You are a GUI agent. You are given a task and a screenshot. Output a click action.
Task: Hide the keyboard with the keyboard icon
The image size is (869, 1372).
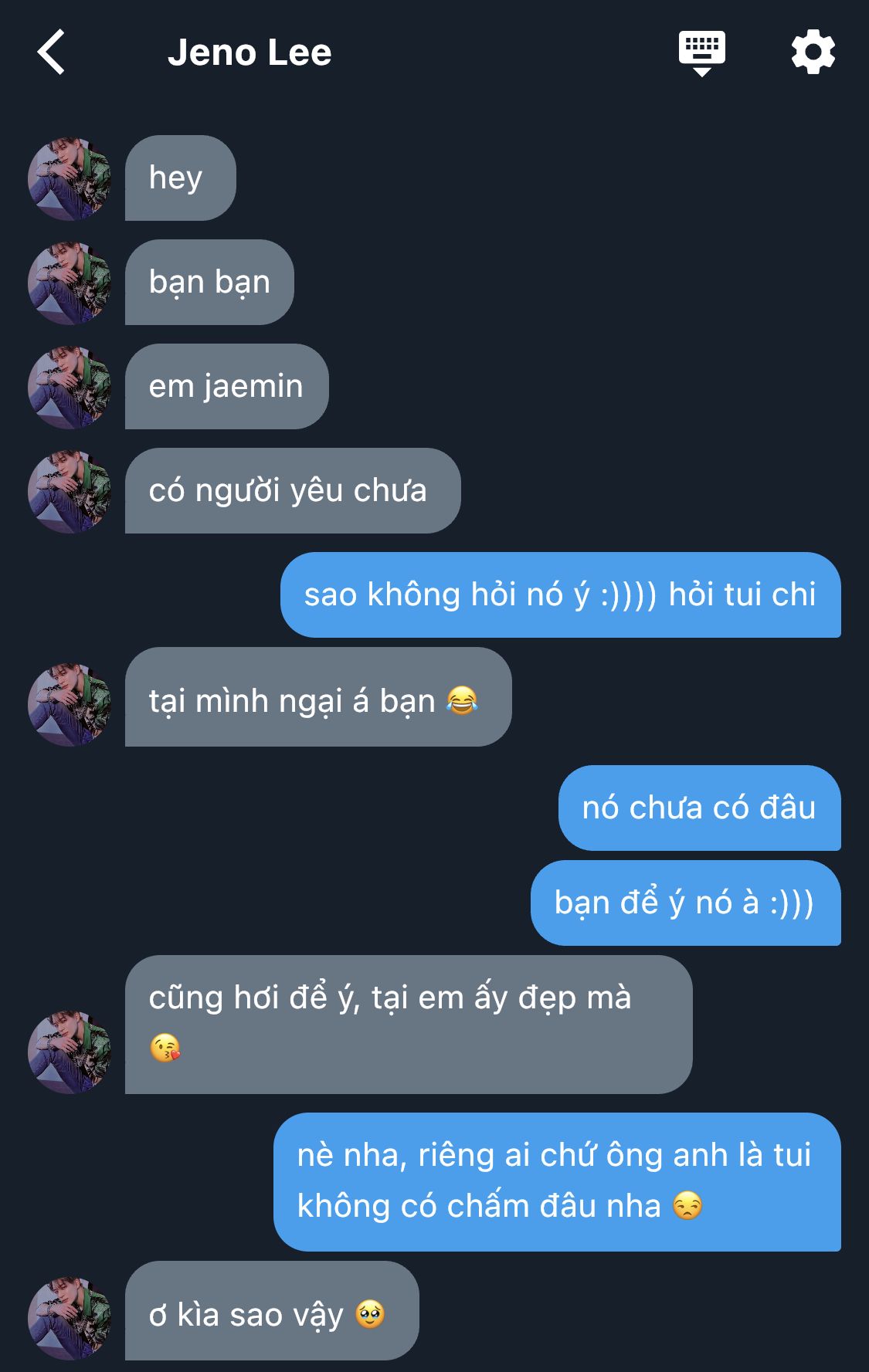tap(701, 53)
